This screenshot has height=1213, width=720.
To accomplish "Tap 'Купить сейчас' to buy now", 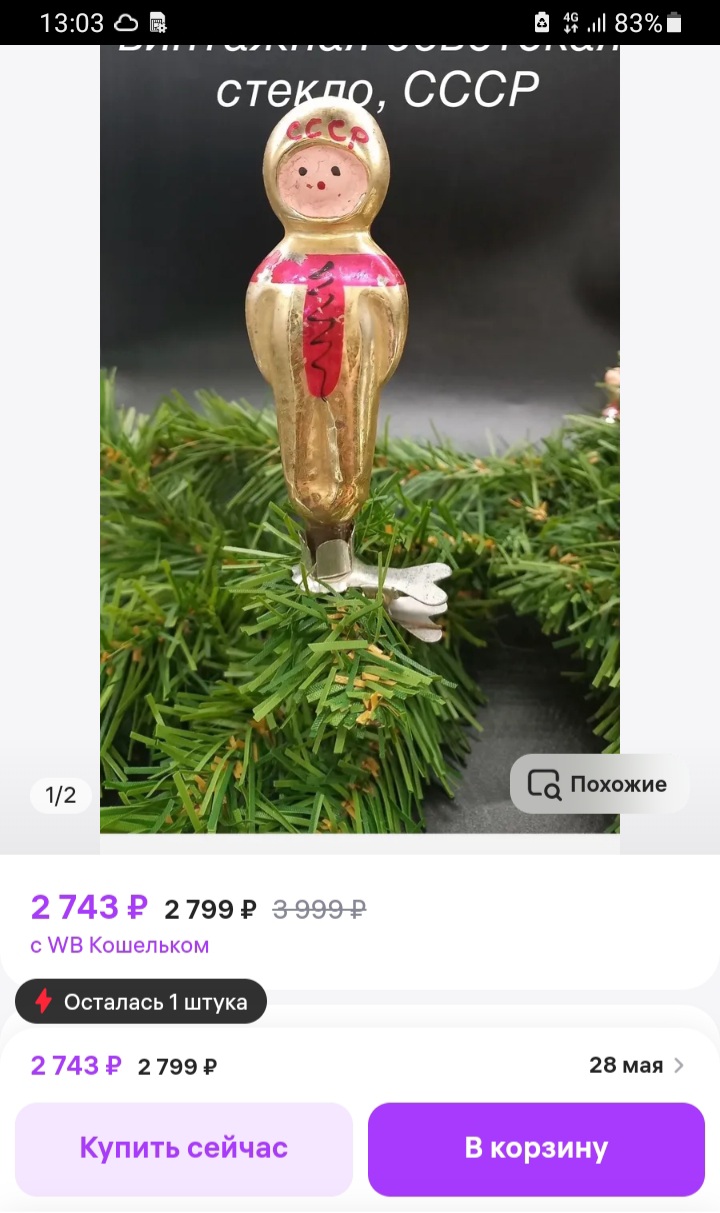I will (x=184, y=1148).
